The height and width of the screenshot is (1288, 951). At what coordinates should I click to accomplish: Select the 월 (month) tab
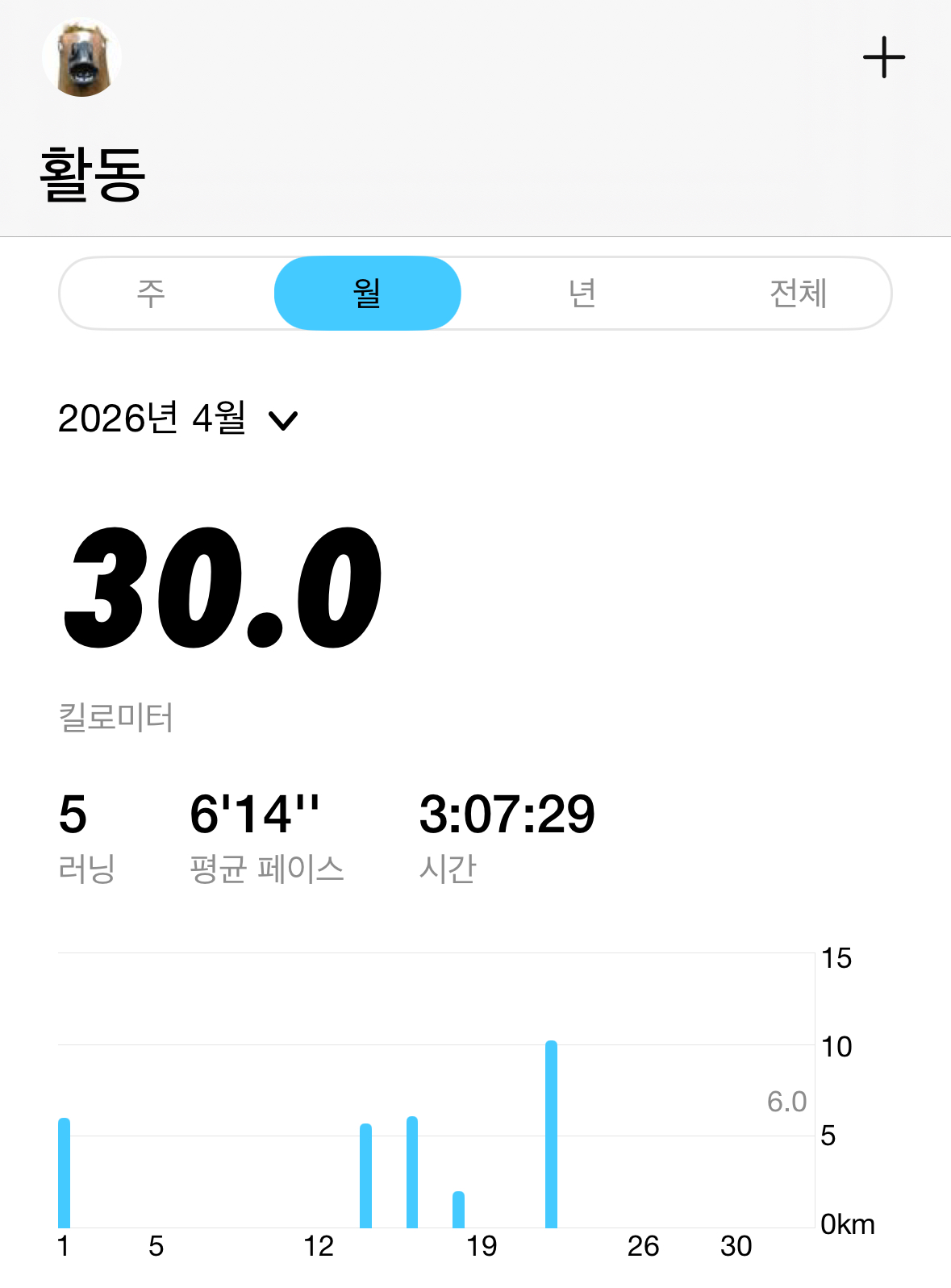point(367,294)
